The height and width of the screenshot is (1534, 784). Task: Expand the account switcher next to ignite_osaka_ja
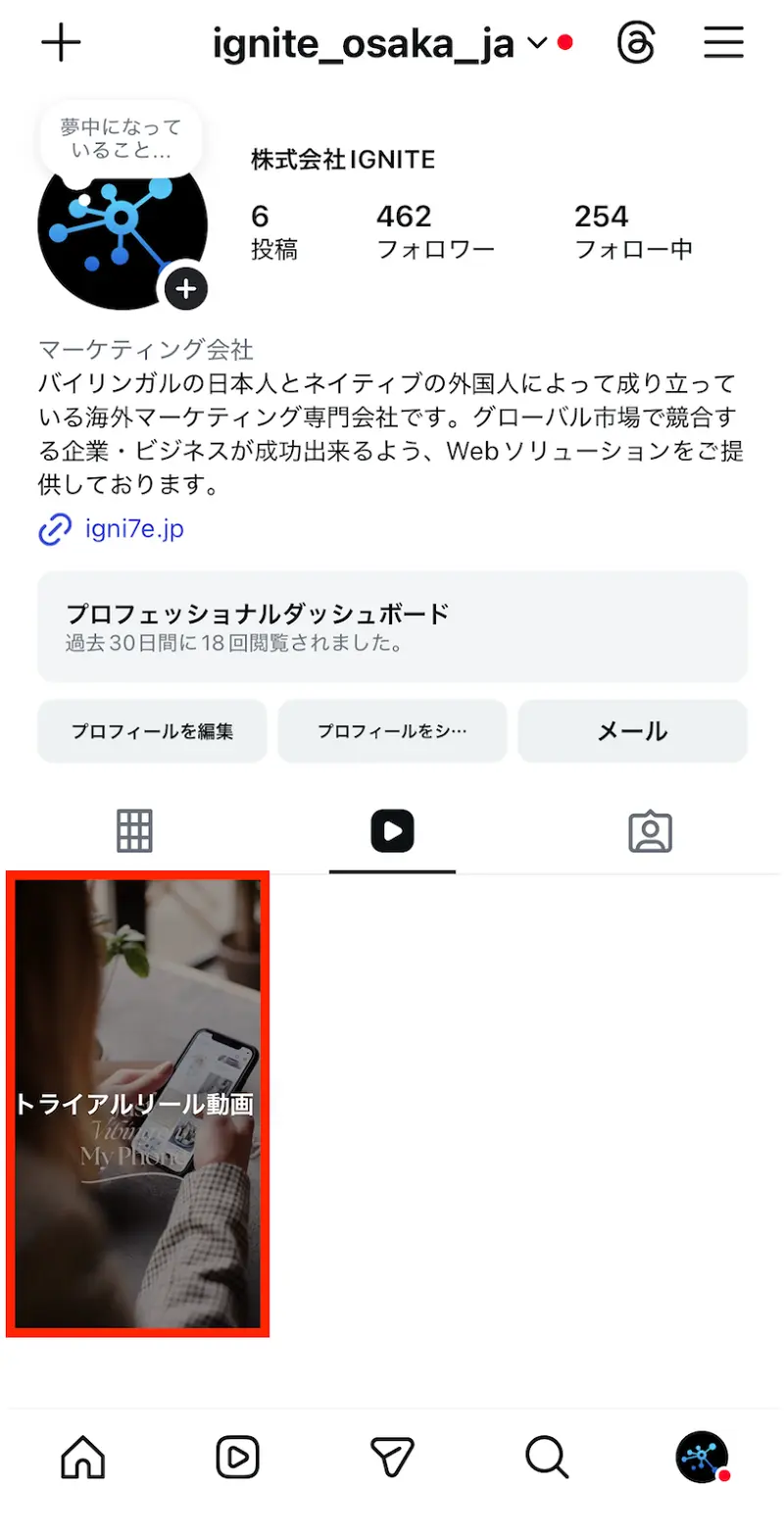click(536, 44)
